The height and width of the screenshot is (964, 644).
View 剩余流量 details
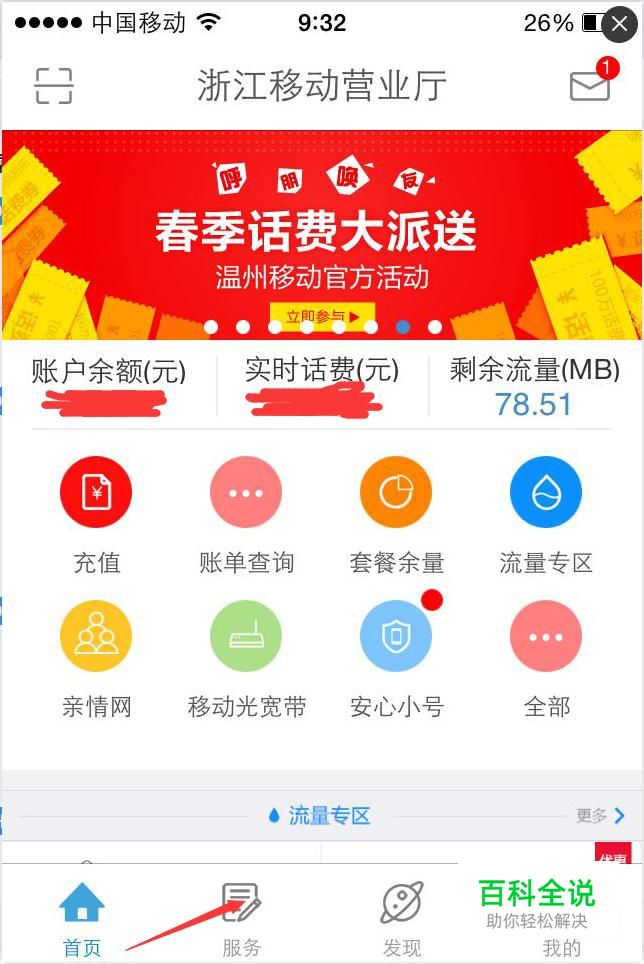click(x=534, y=389)
